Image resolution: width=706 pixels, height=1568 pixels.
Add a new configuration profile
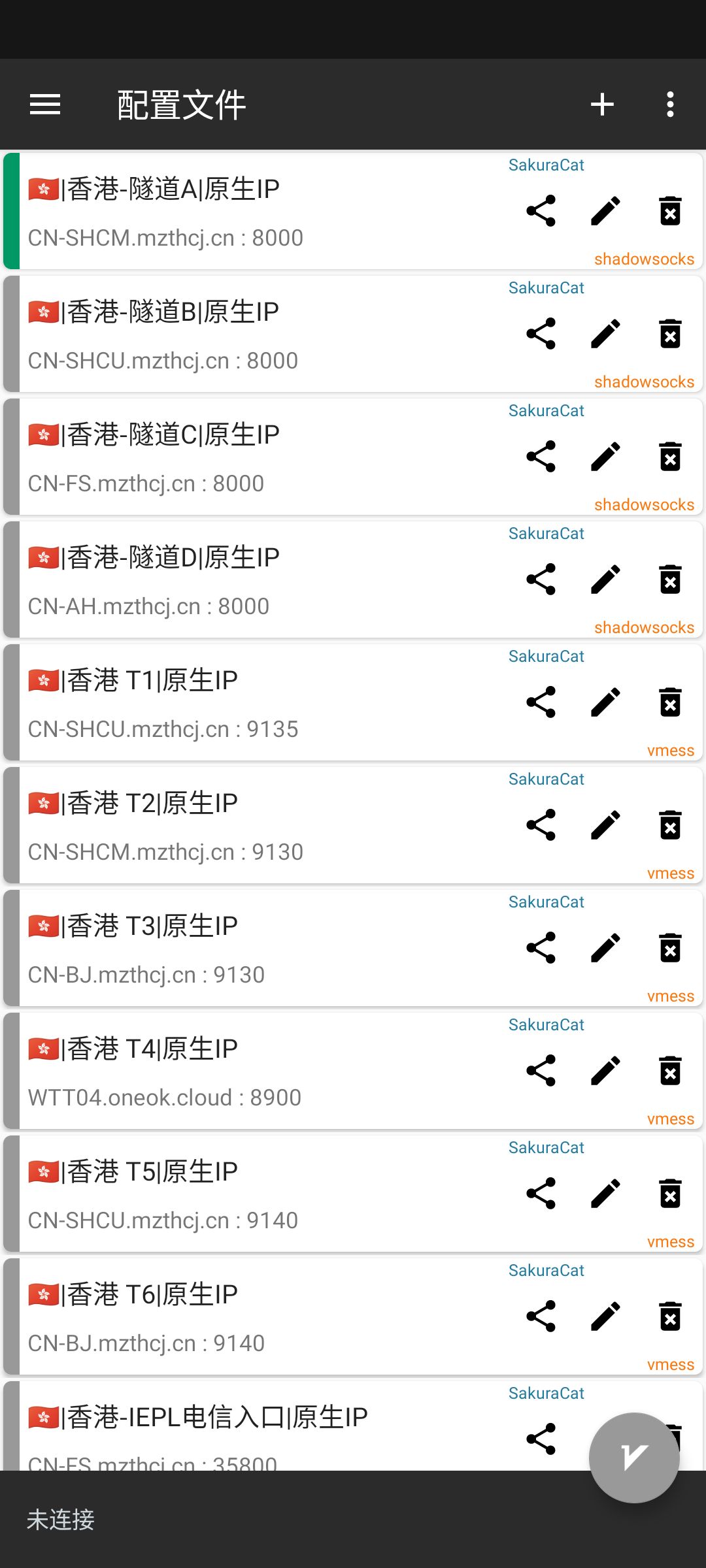(602, 105)
